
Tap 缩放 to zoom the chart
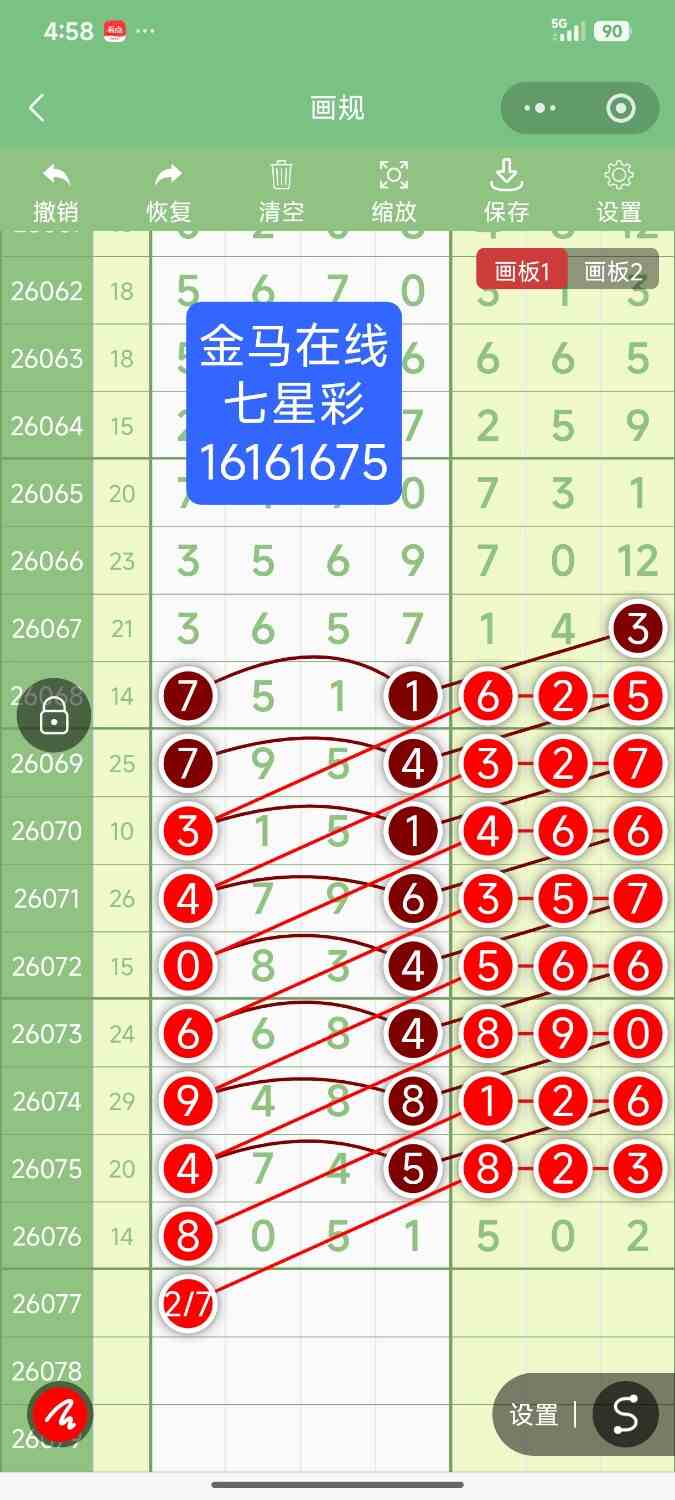tap(394, 193)
